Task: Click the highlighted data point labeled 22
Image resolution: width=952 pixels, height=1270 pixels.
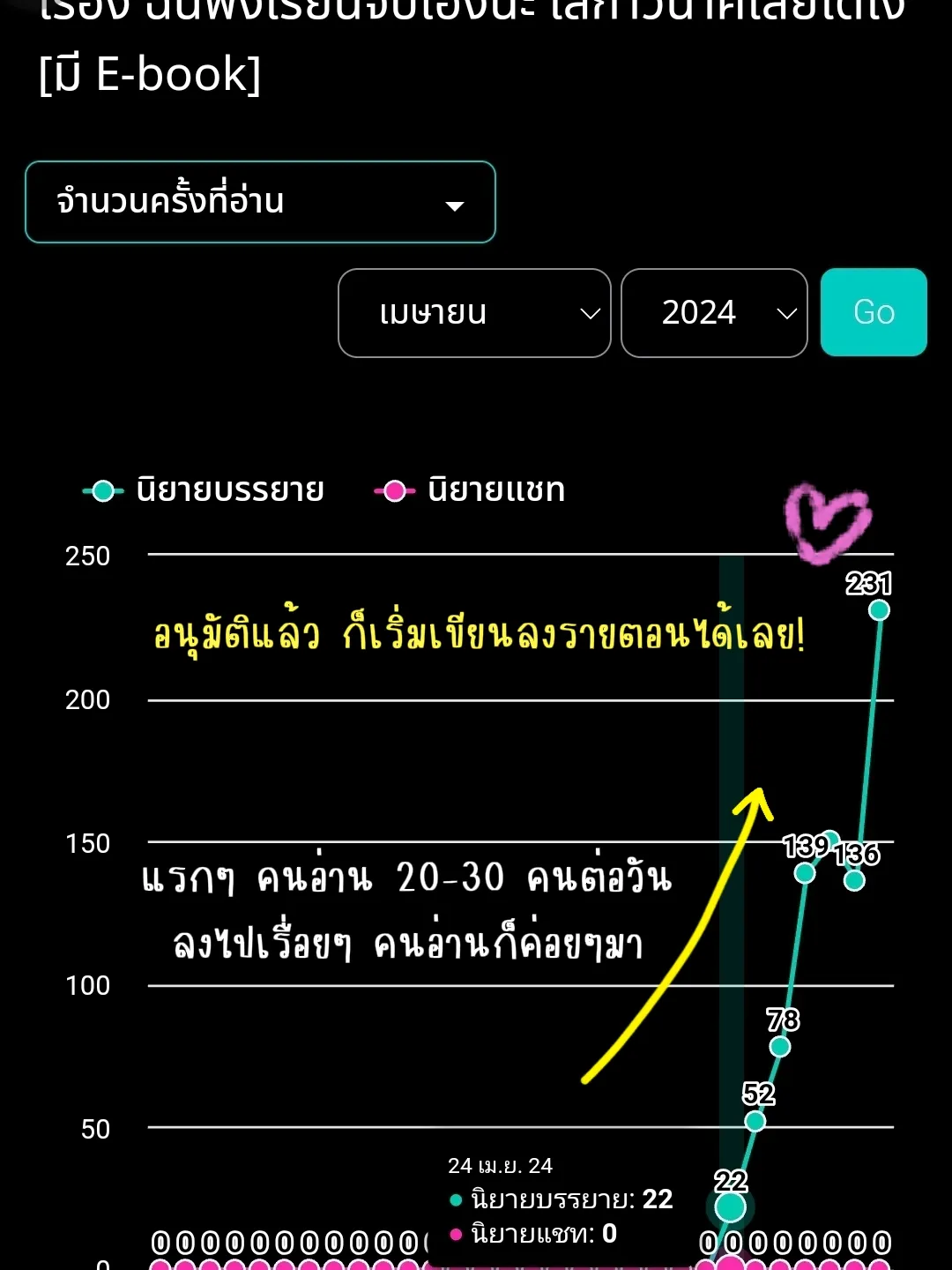Action: (730, 1206)
